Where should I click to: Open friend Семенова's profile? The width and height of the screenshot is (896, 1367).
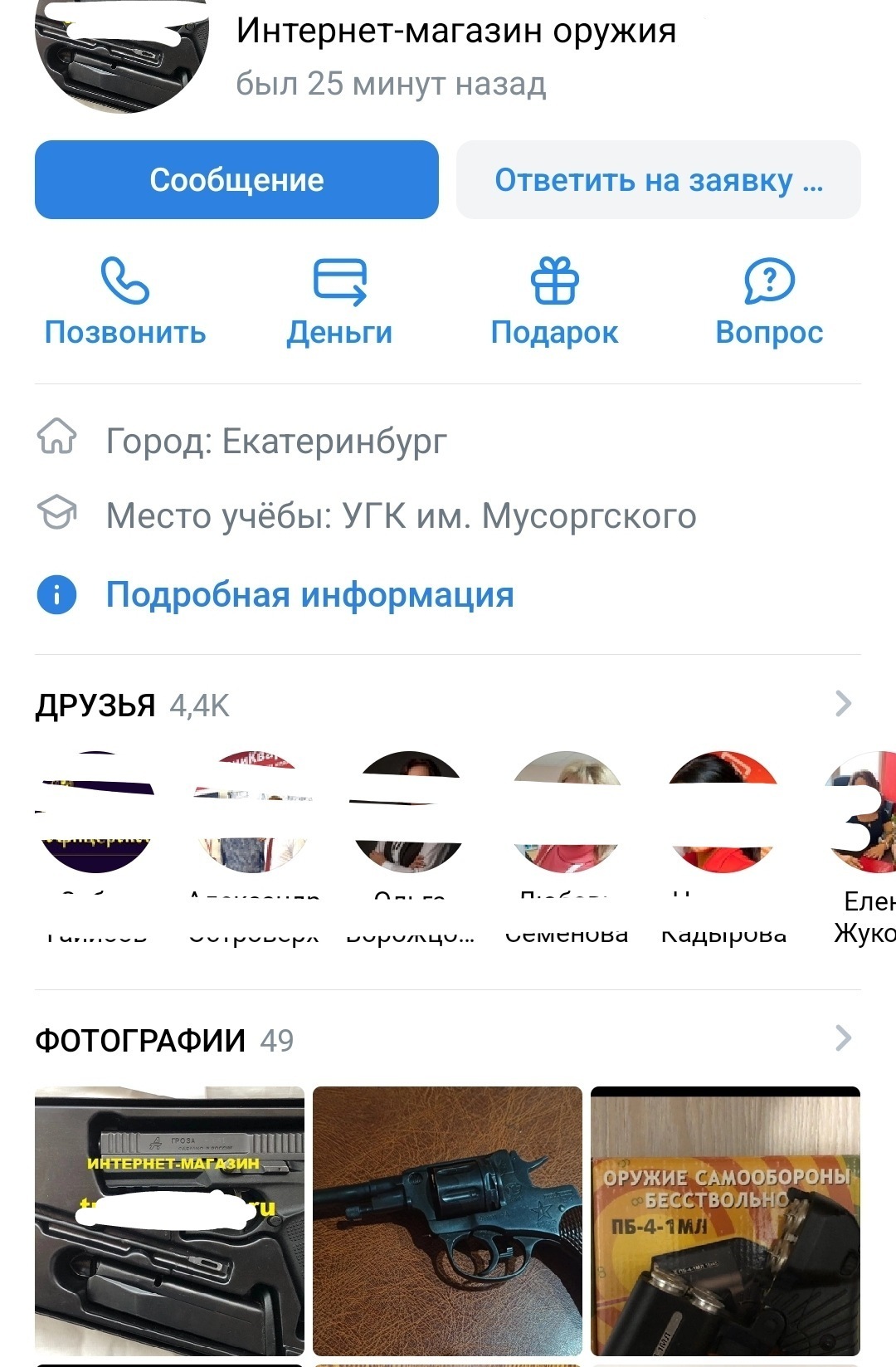tap(566, 813)
